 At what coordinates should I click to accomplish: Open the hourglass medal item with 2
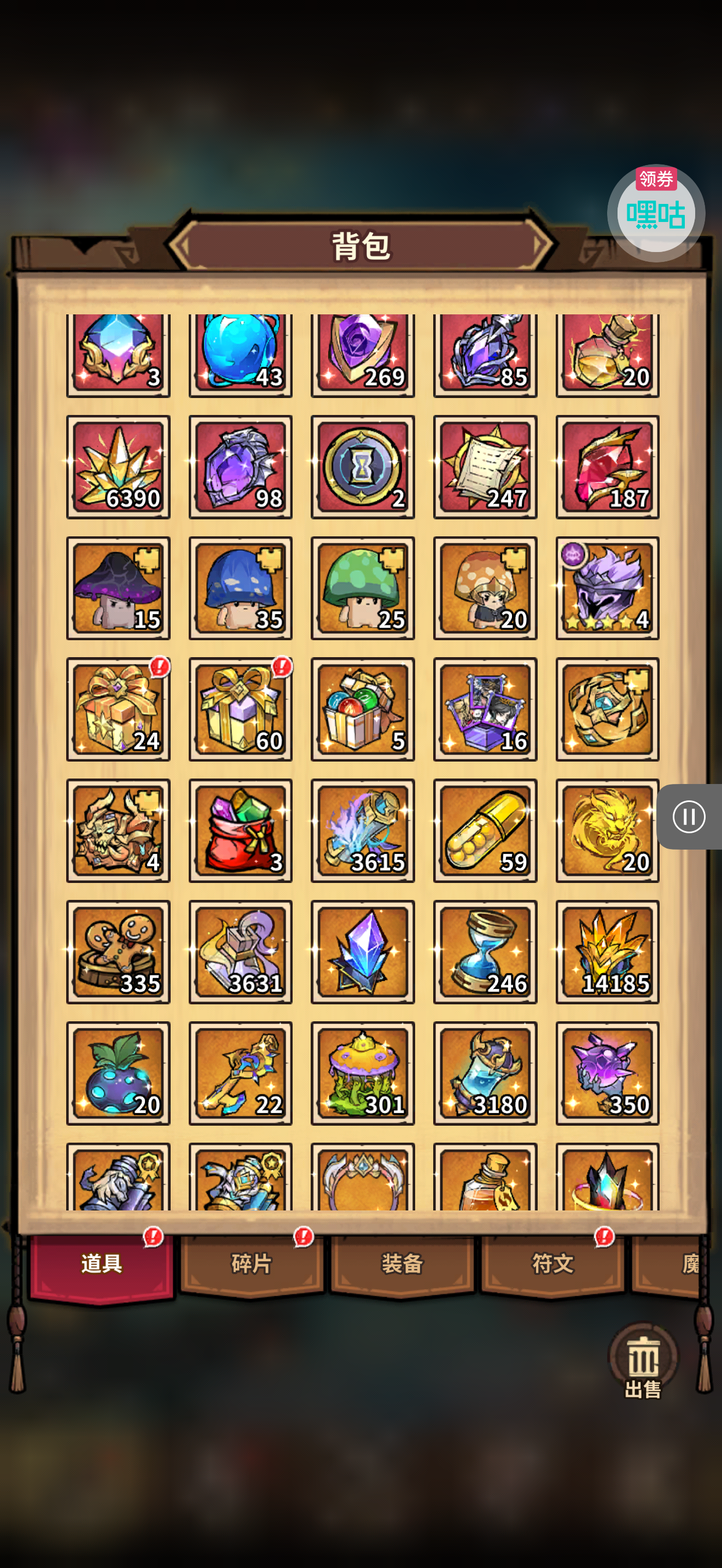click(362, 467)
